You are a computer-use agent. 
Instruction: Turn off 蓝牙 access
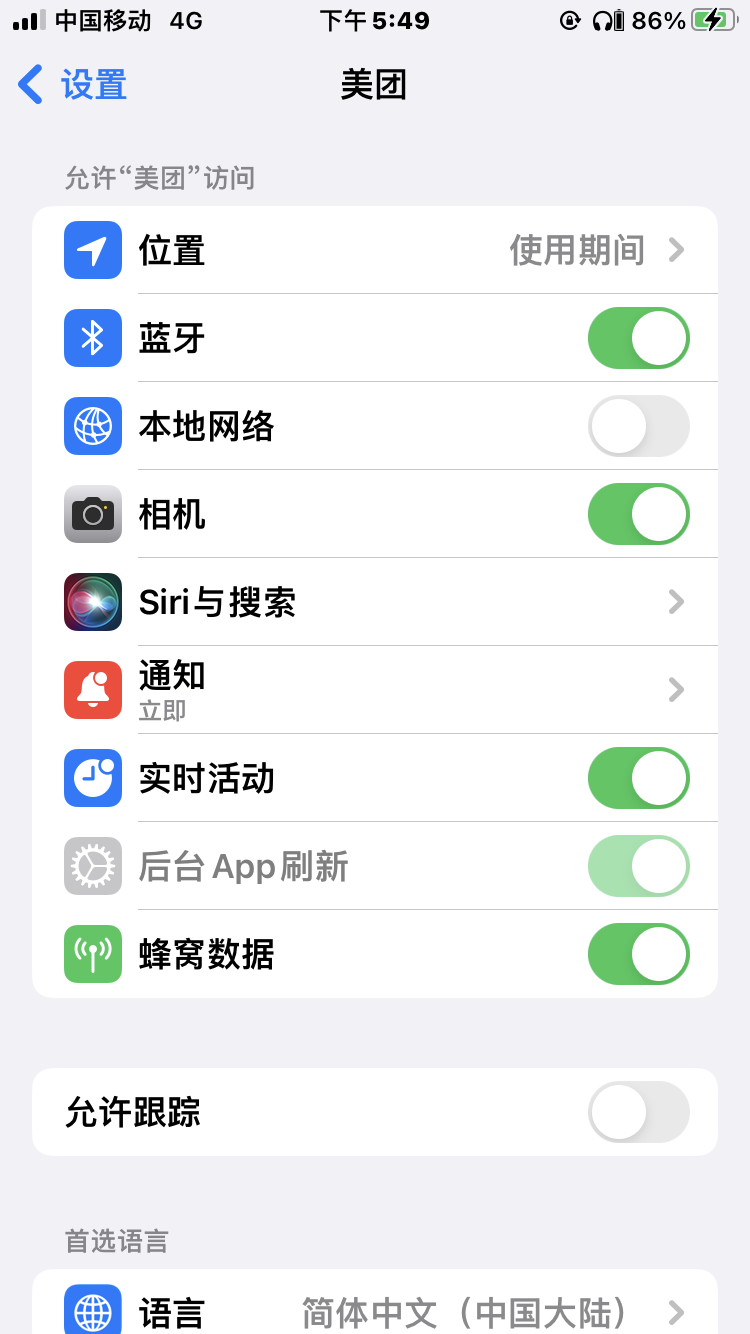638,338
